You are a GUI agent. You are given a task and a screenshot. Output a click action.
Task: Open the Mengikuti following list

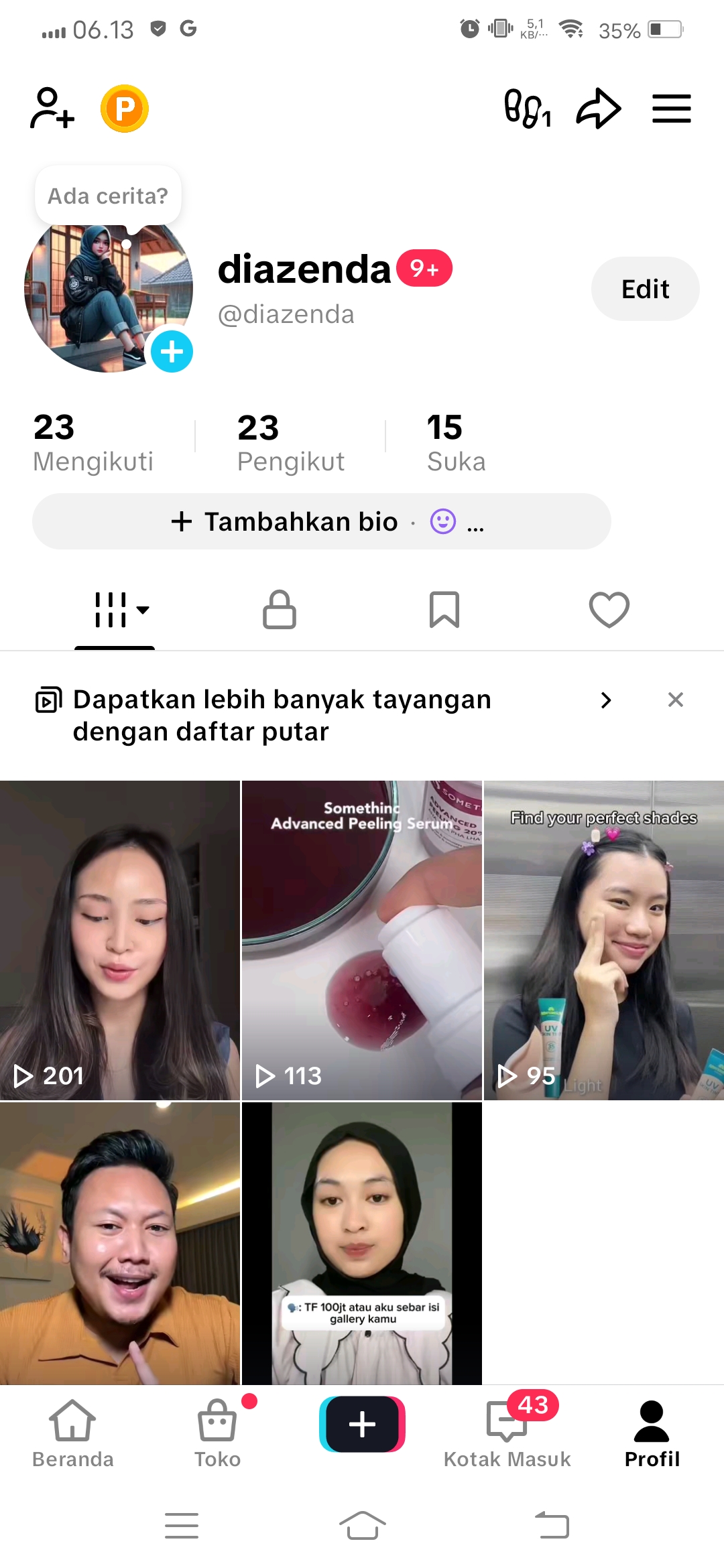93,443
